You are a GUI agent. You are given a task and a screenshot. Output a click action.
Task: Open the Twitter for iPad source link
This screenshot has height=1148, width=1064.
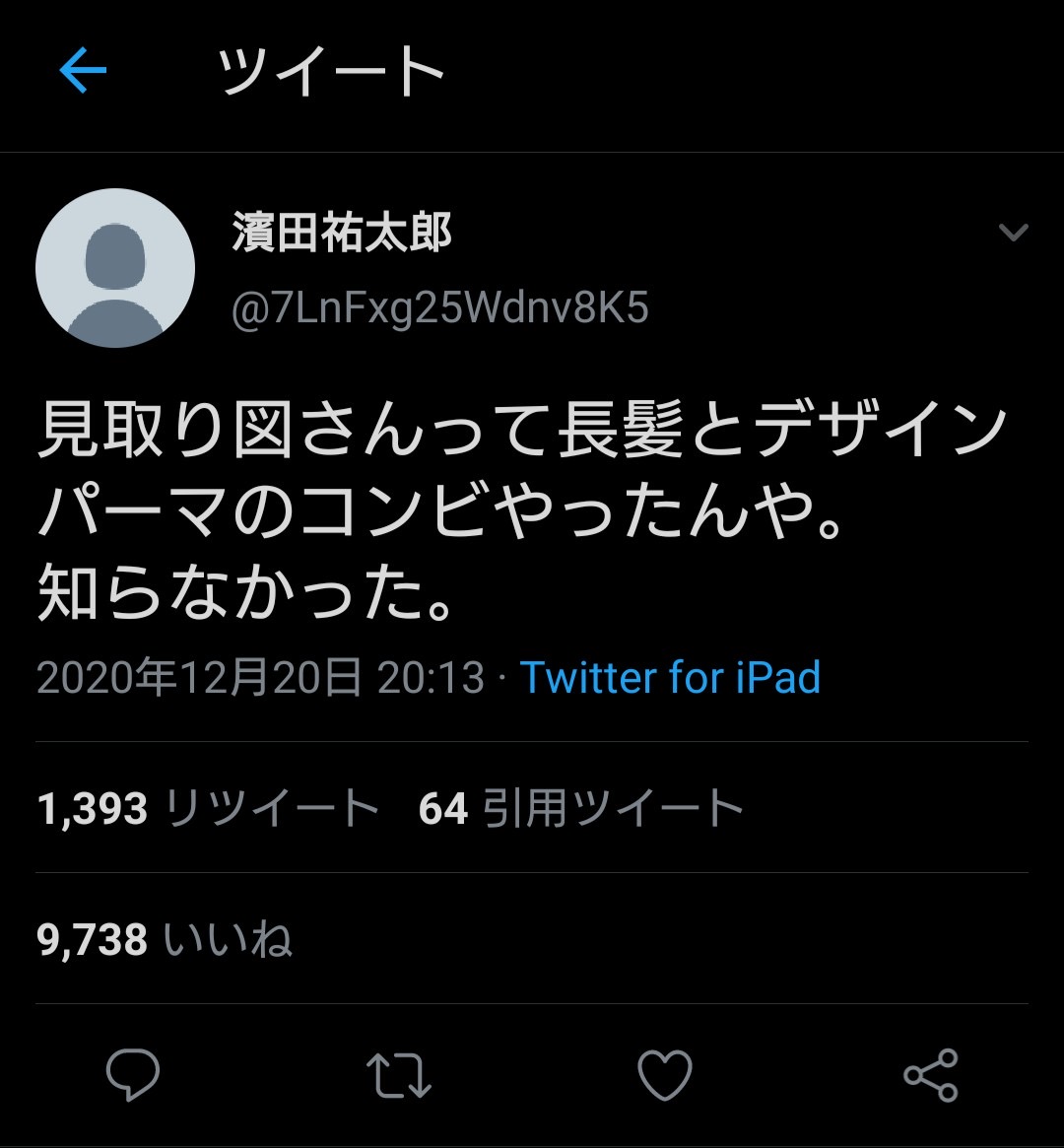tap(670, 677)
